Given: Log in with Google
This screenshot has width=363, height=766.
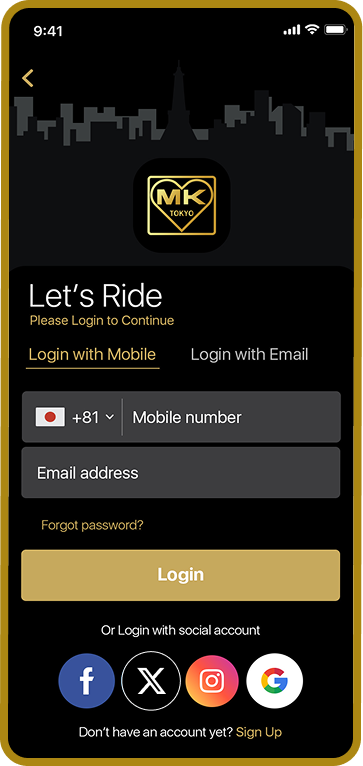Looking at the screenshot, I should [x=275, y=681].
